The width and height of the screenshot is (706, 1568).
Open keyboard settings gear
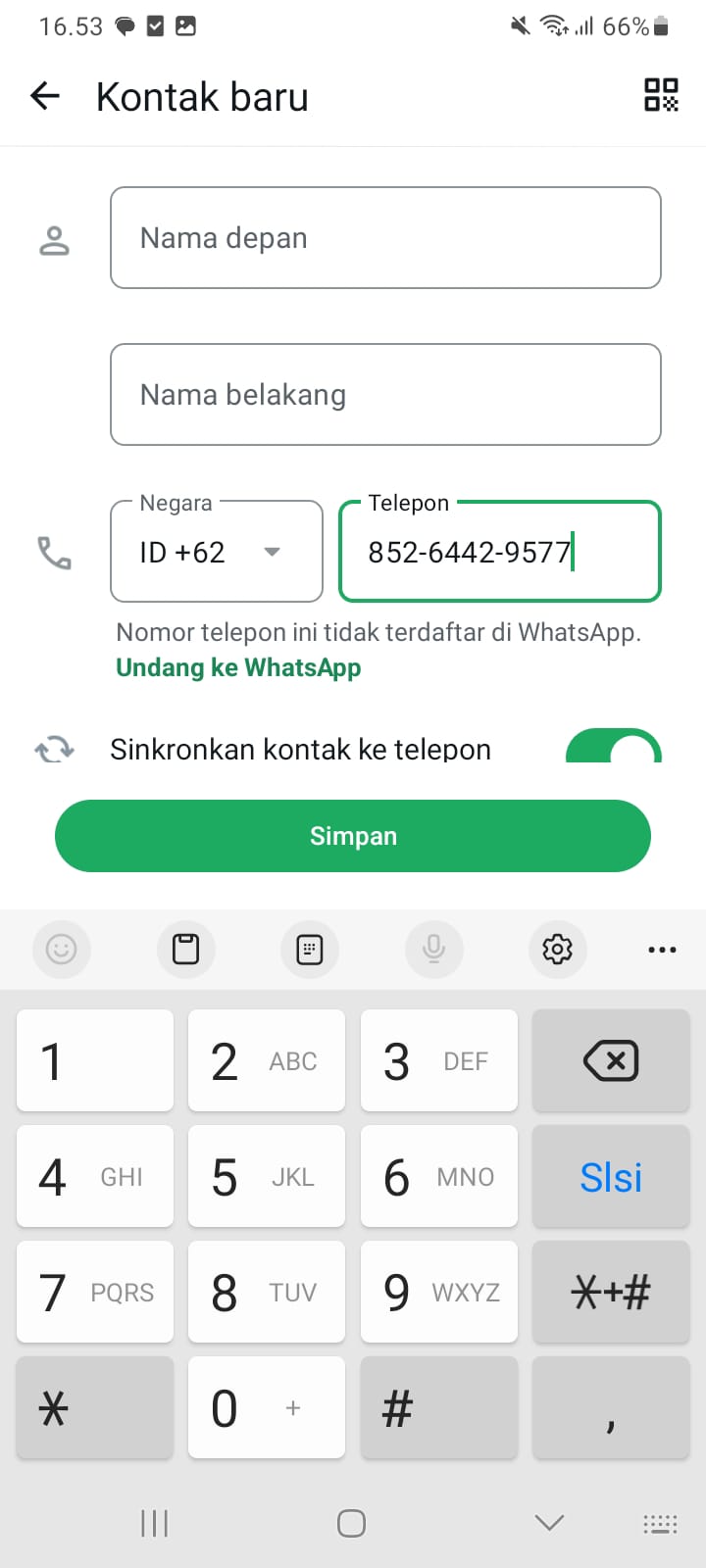557,949
